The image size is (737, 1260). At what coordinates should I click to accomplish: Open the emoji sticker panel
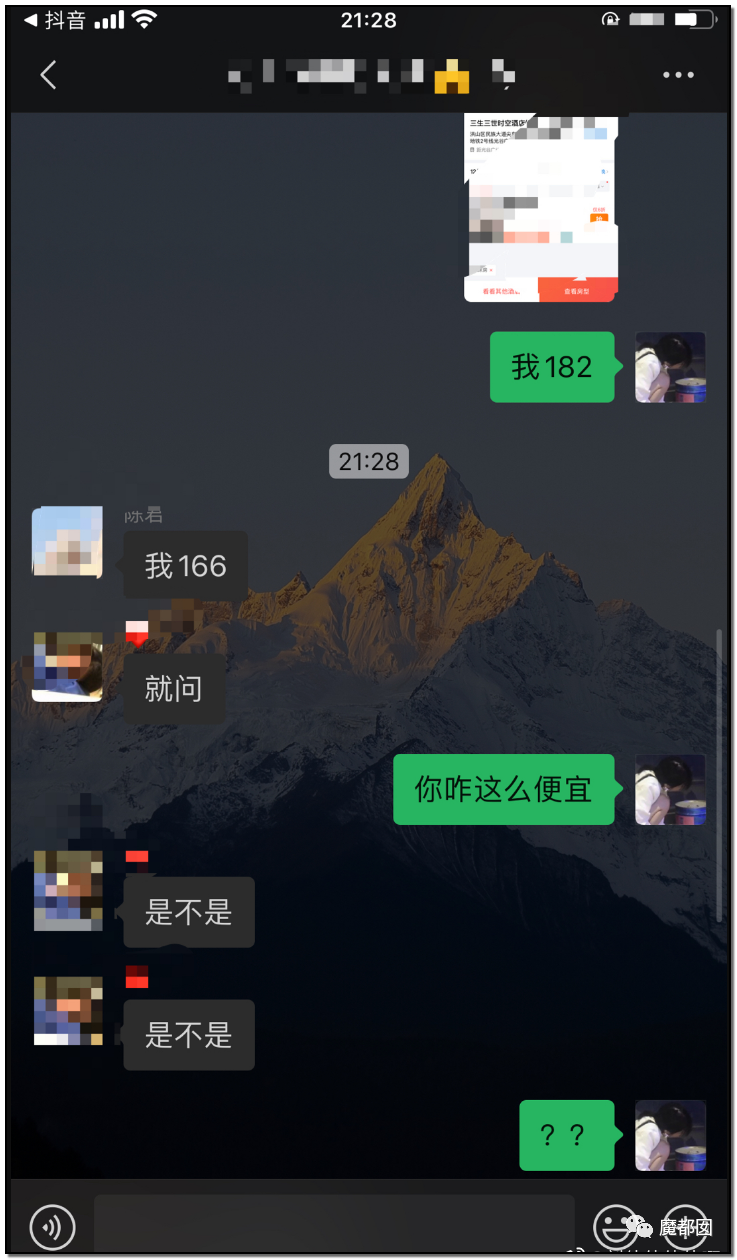(x=615, y=1224)
